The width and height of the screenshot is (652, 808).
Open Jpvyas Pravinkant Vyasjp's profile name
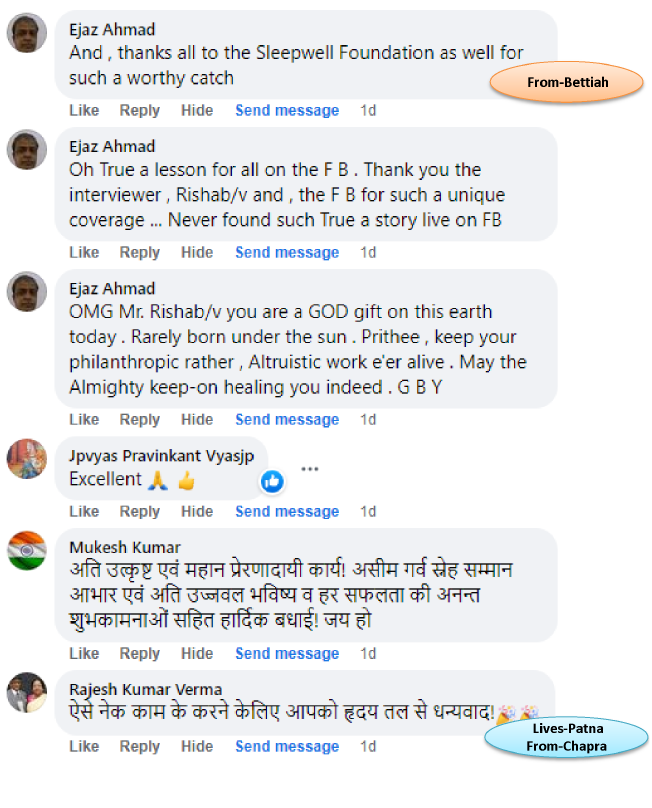(x=161, y=456)
